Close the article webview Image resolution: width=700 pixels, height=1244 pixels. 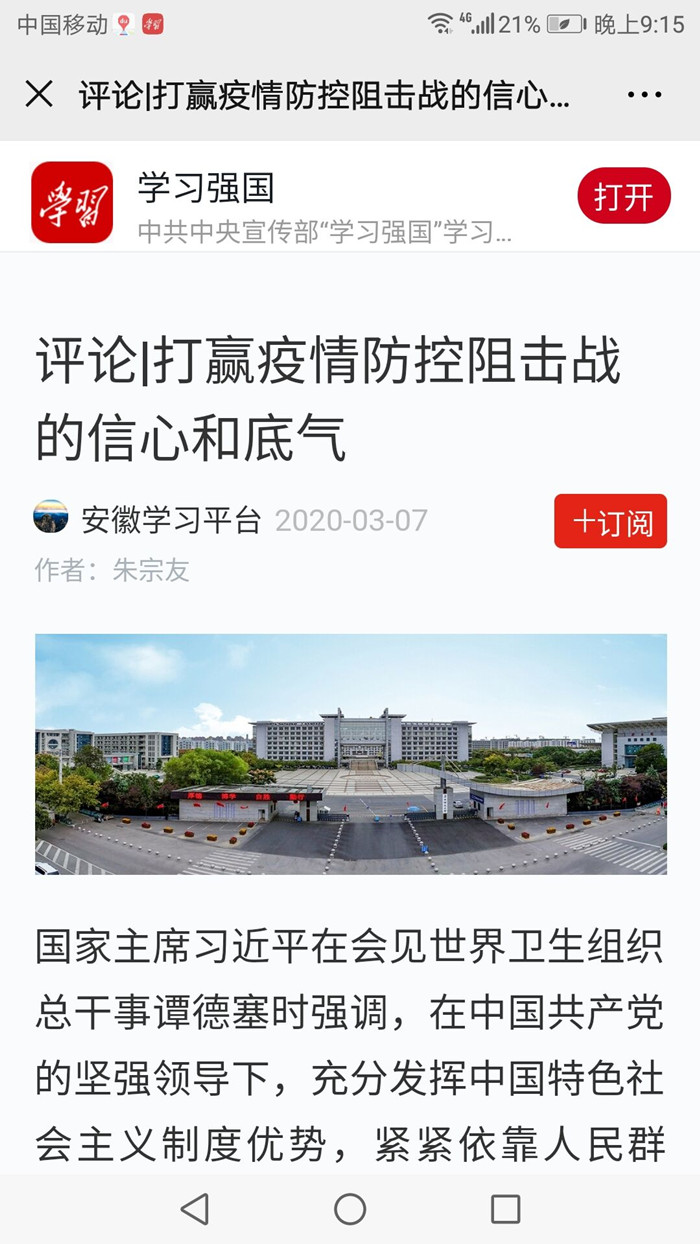click(39, 95)
